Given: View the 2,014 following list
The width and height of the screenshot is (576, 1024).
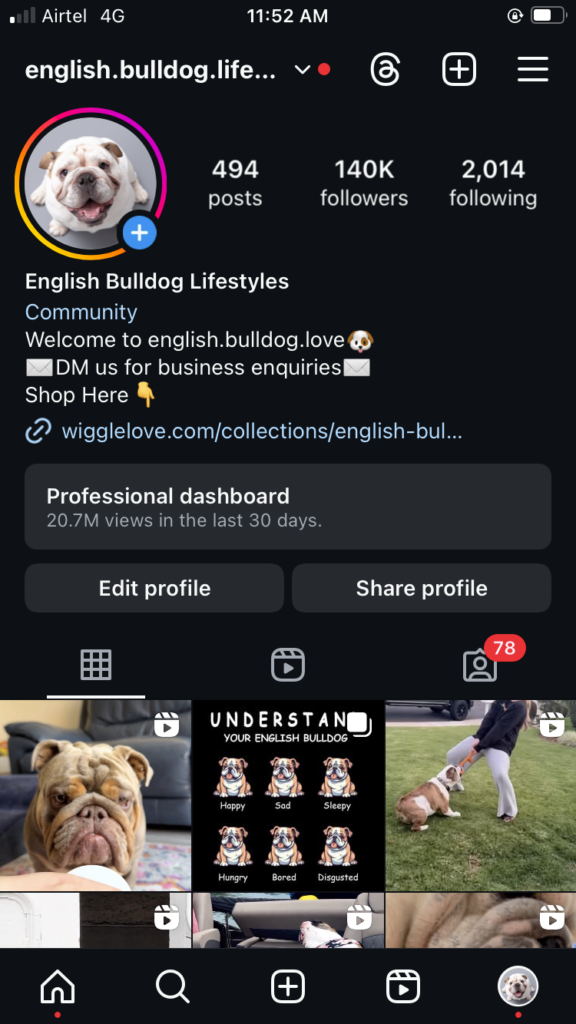Looking at the screenshot, I should coord(493,184).
